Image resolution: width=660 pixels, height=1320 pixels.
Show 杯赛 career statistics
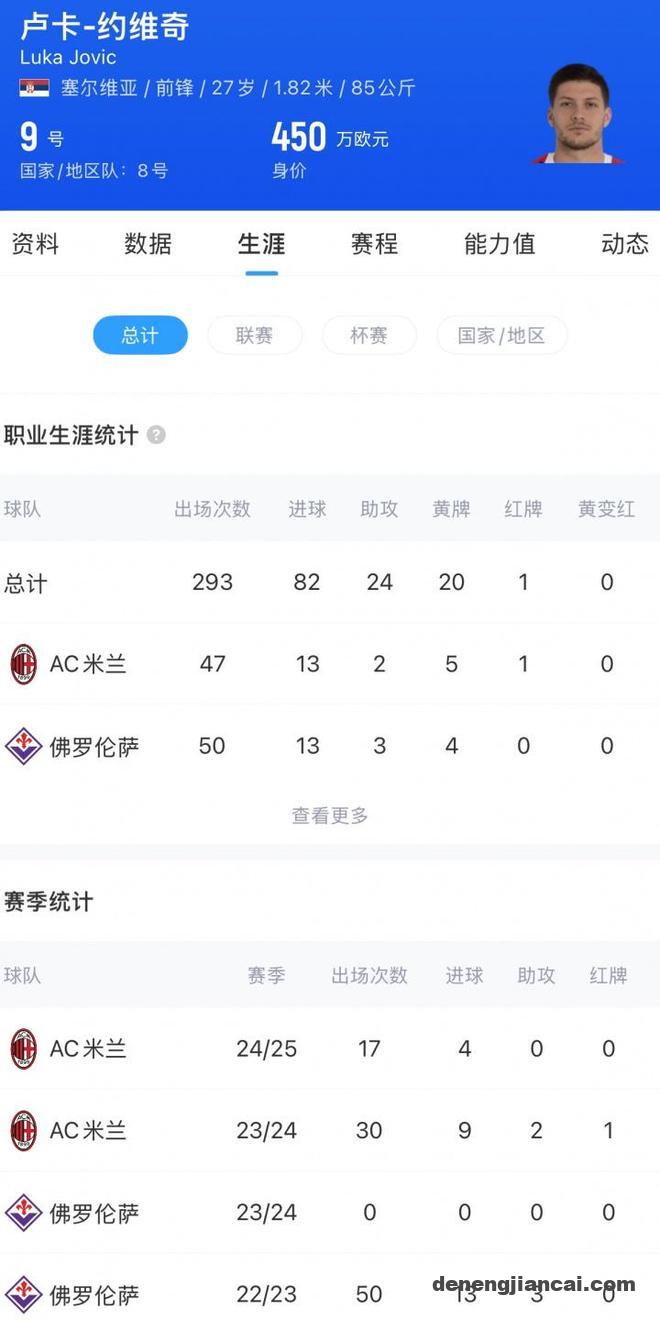click(369, 336)
